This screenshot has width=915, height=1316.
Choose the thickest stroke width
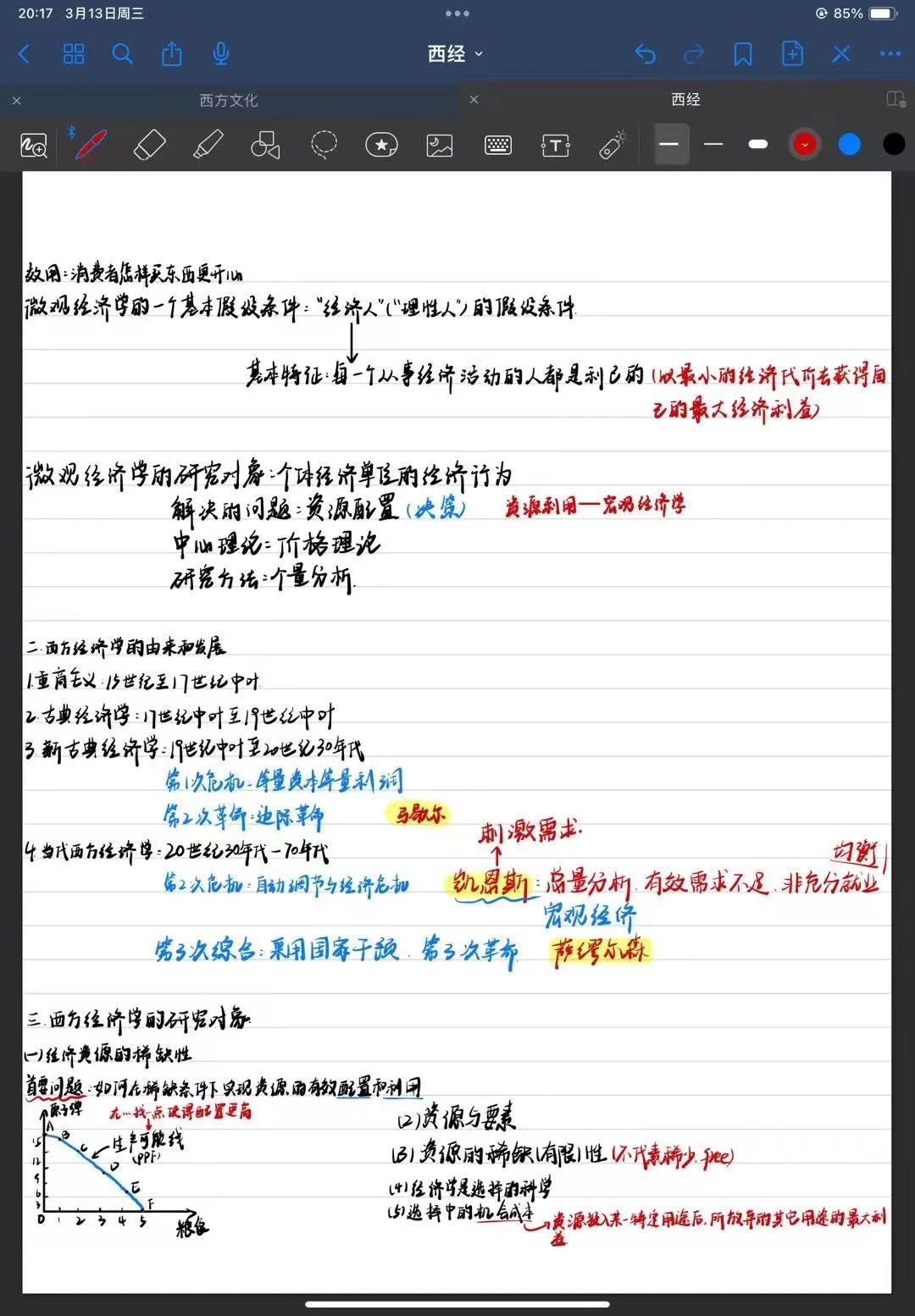[758, 145]
